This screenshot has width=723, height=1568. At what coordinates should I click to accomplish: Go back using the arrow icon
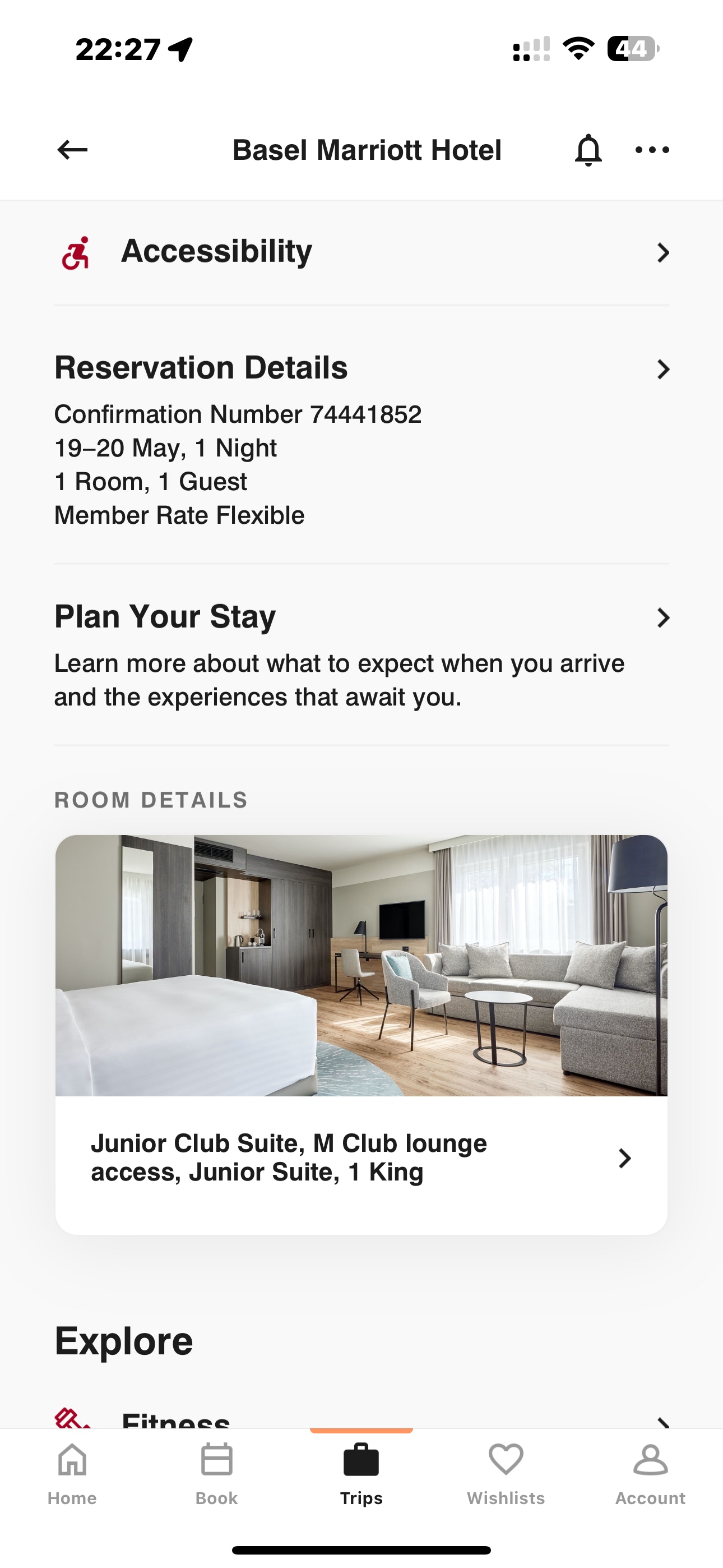point(72,150)
